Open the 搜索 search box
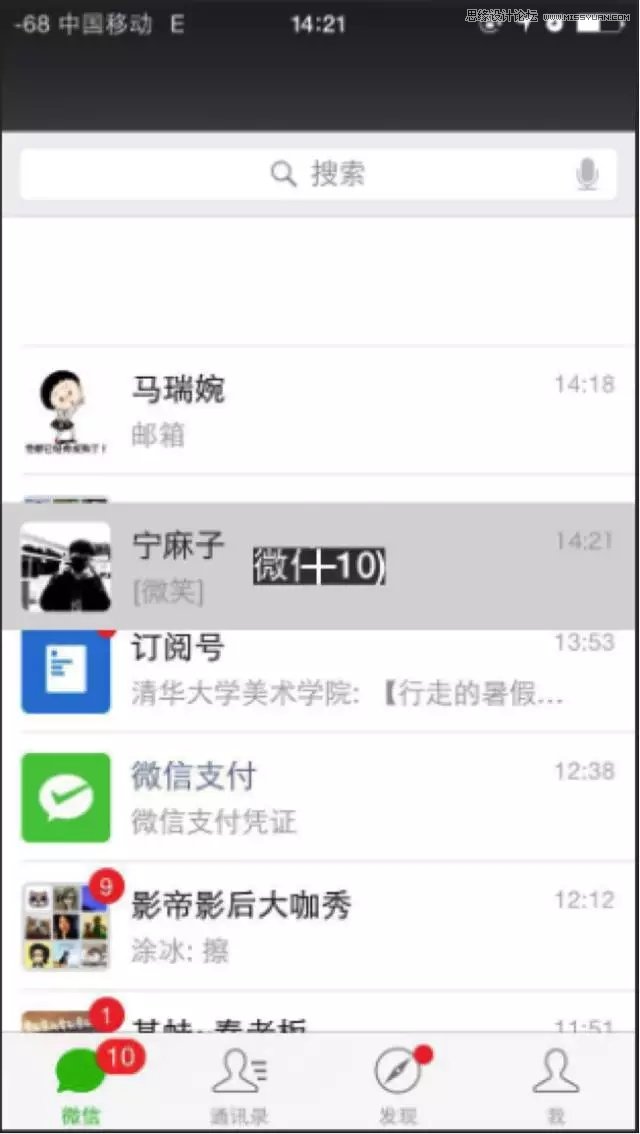Screen dimensions: 640x1134 (318, 174)
